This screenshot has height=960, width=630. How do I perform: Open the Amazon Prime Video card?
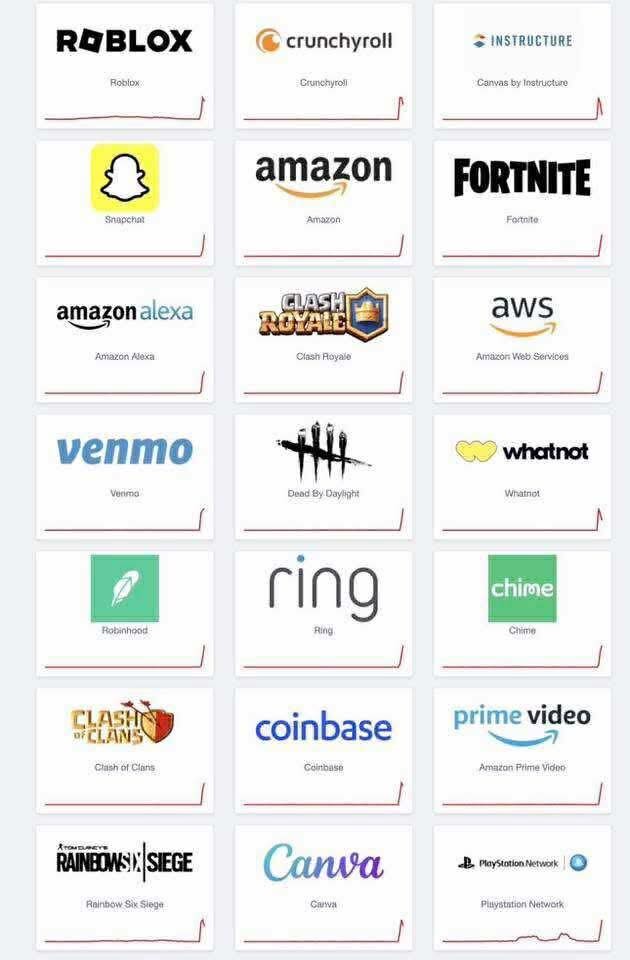pyautogui.click(x=521, y=748)
